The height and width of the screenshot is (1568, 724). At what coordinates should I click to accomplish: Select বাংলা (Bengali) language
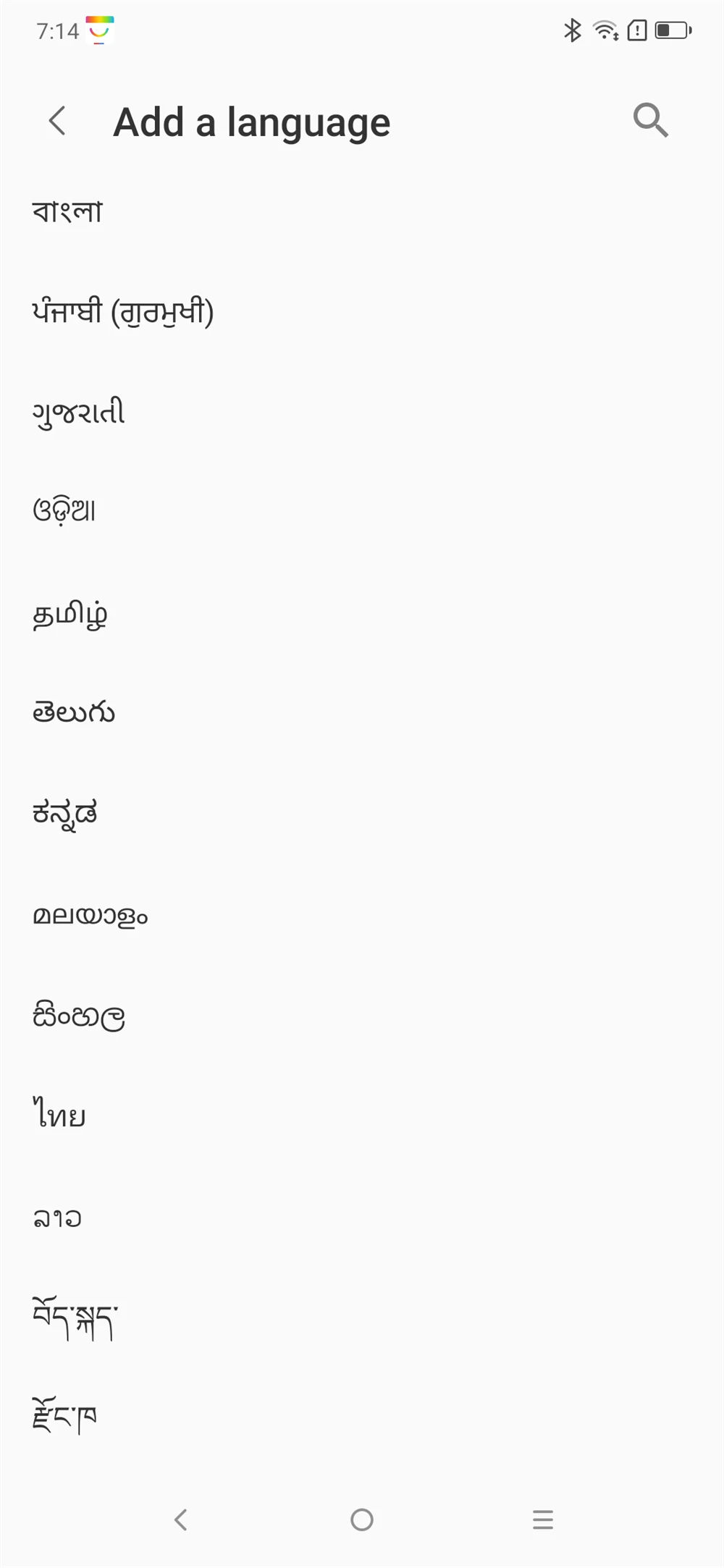coord(68,211)
